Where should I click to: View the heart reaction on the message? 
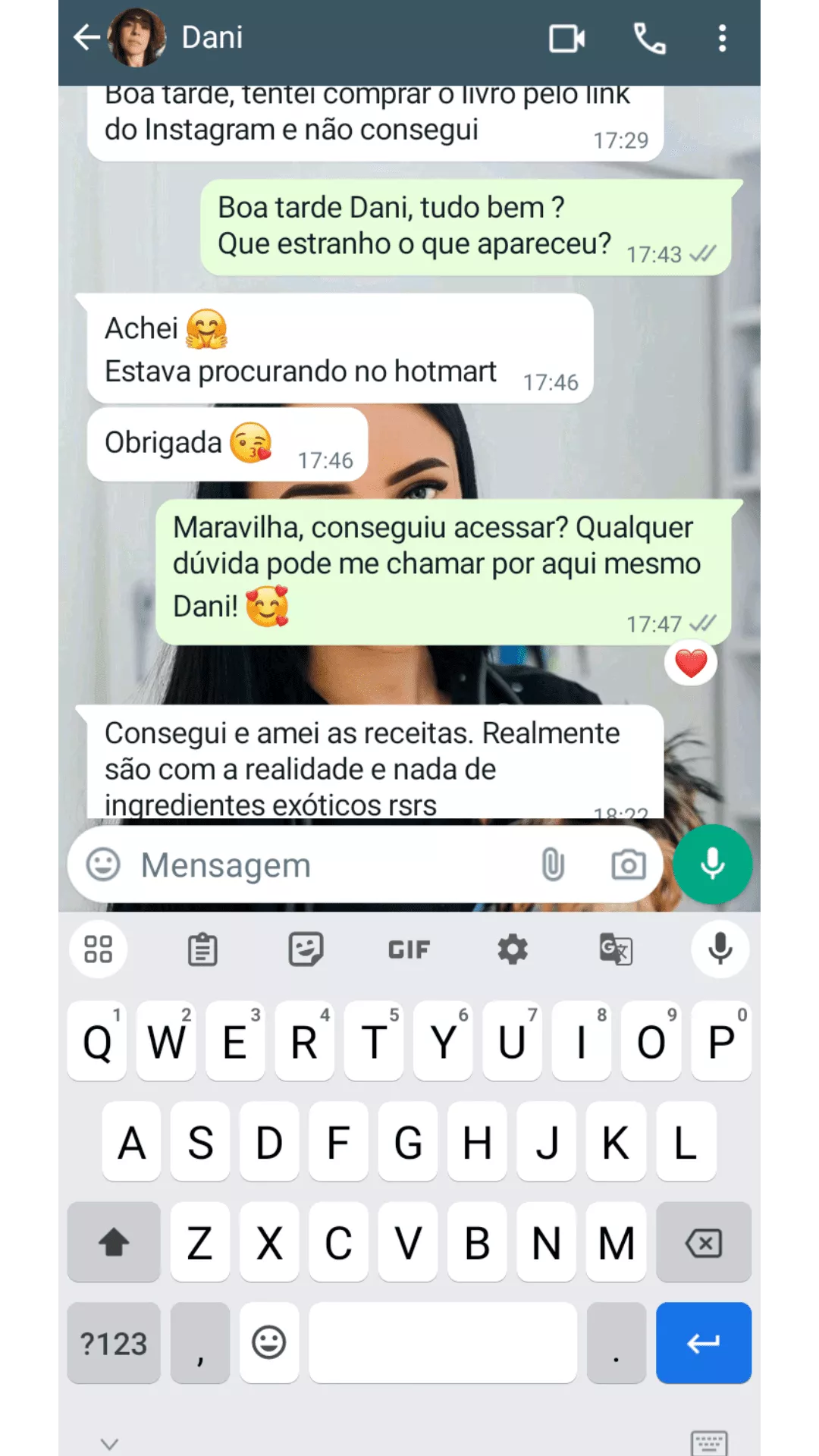[691, 664]
